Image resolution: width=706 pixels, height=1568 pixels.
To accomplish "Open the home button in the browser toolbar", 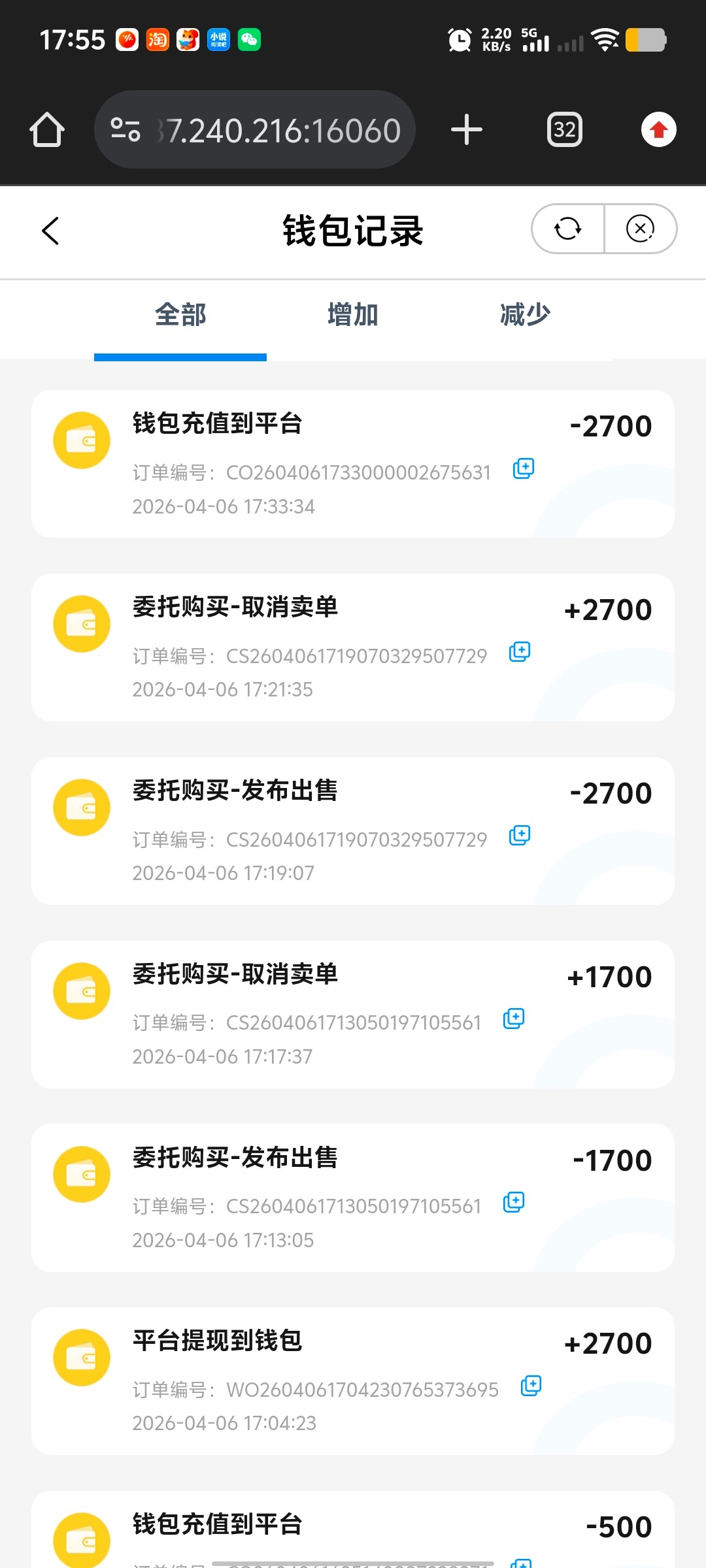I will point(46,129).
